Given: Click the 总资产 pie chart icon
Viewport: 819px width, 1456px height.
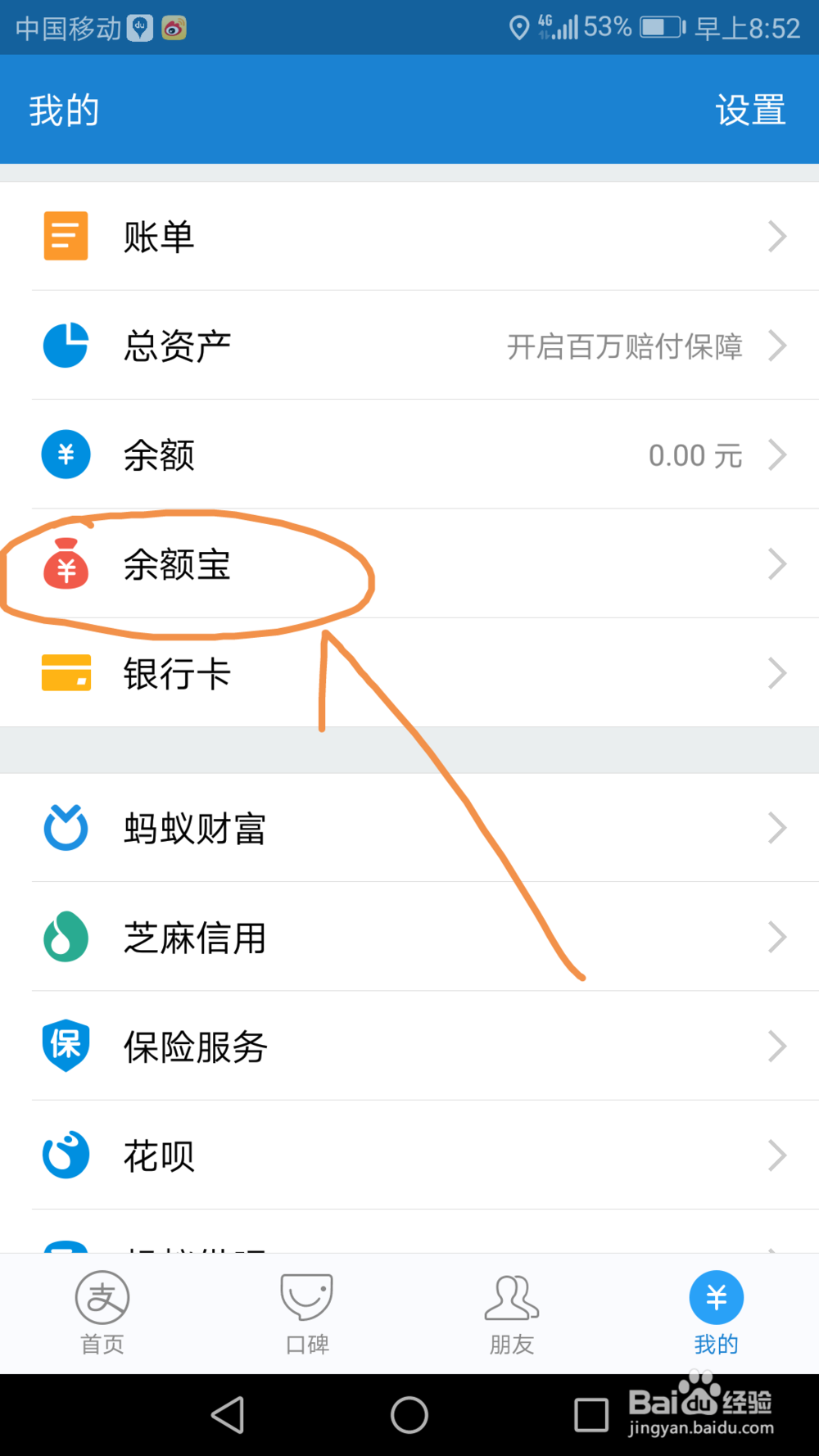Looking at the screenshot, I should pos(66,345).
